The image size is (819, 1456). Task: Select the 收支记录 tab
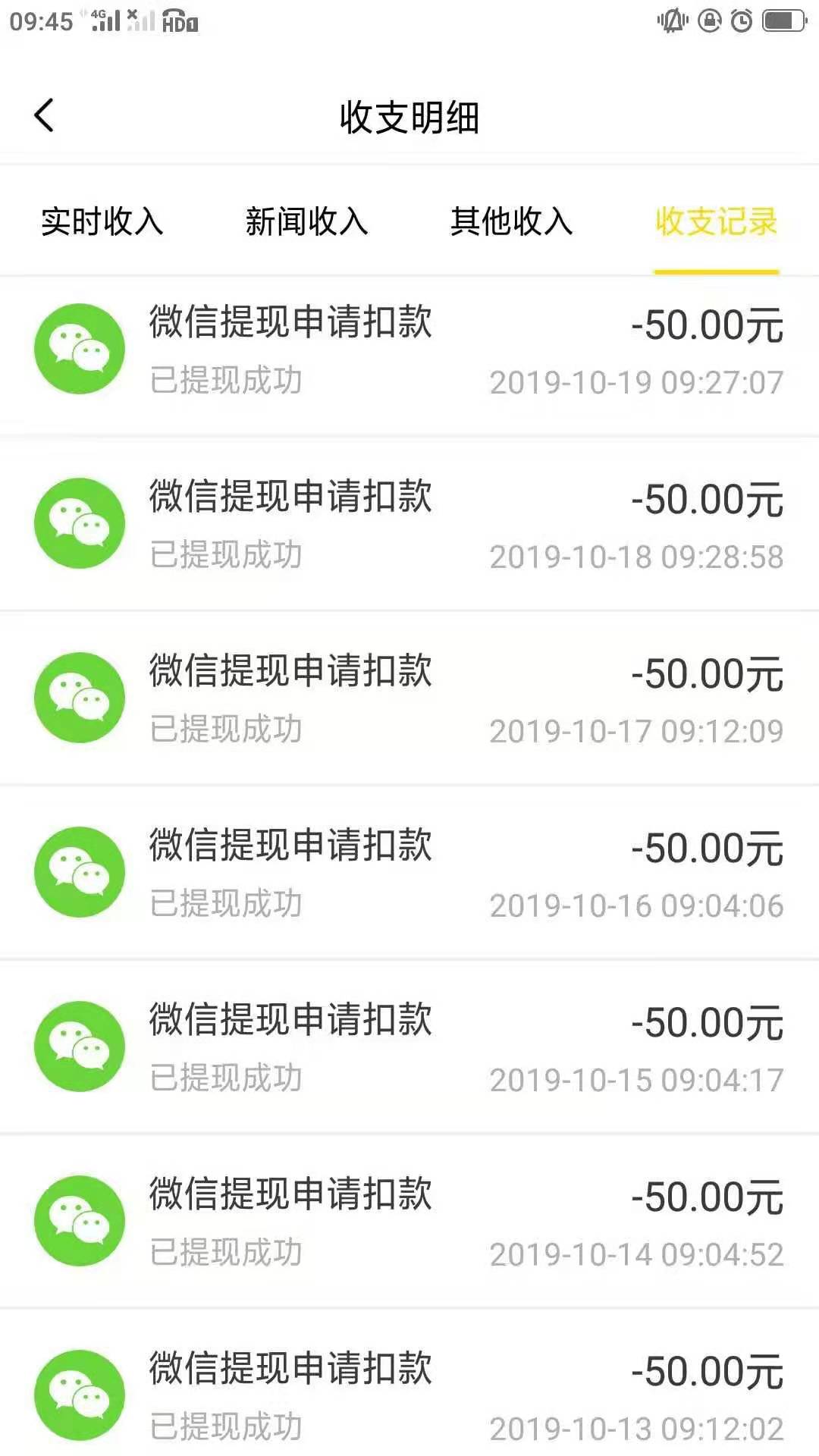coord(717,221)
